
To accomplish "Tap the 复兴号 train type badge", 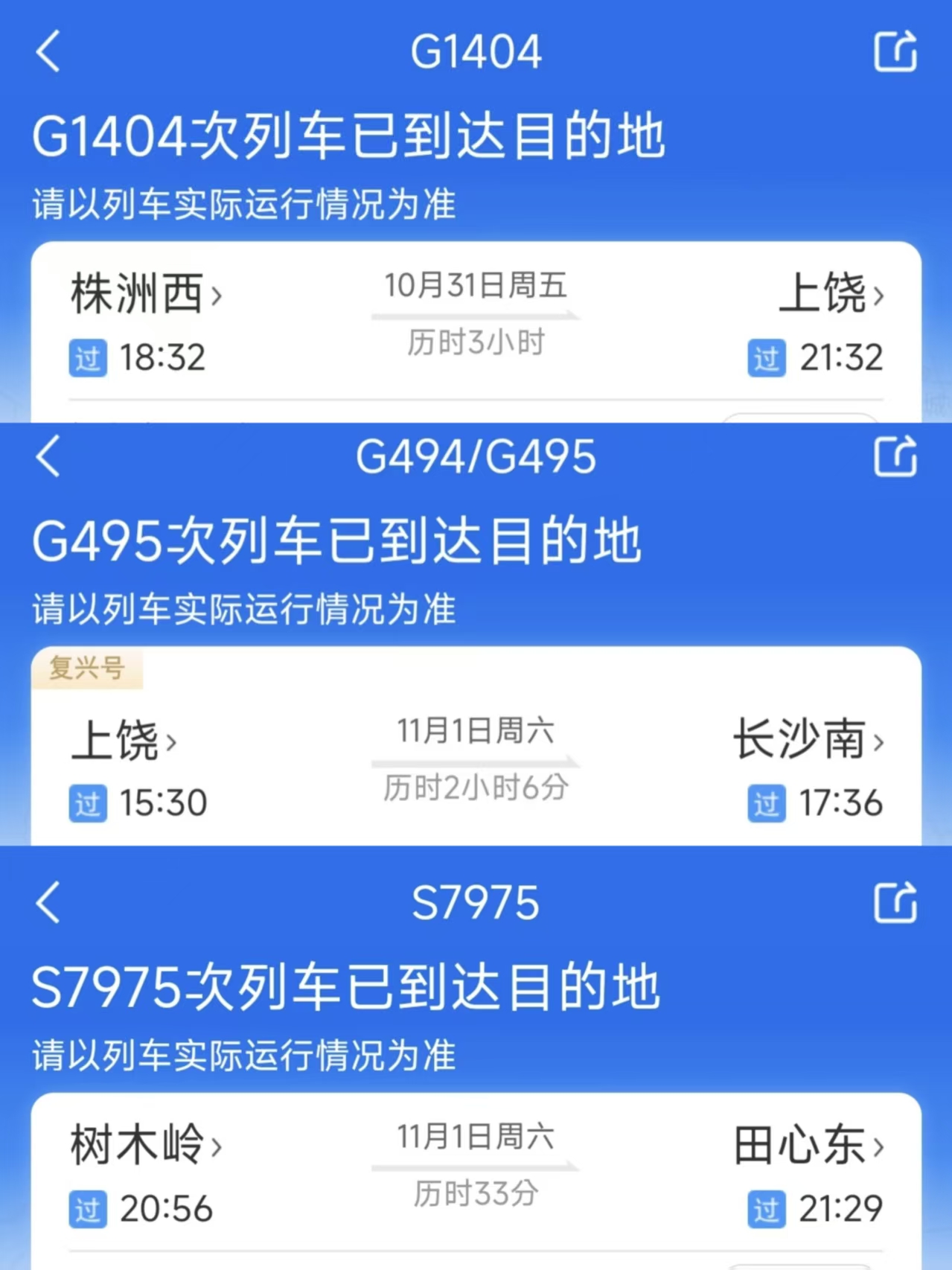I will pos(88,668).
